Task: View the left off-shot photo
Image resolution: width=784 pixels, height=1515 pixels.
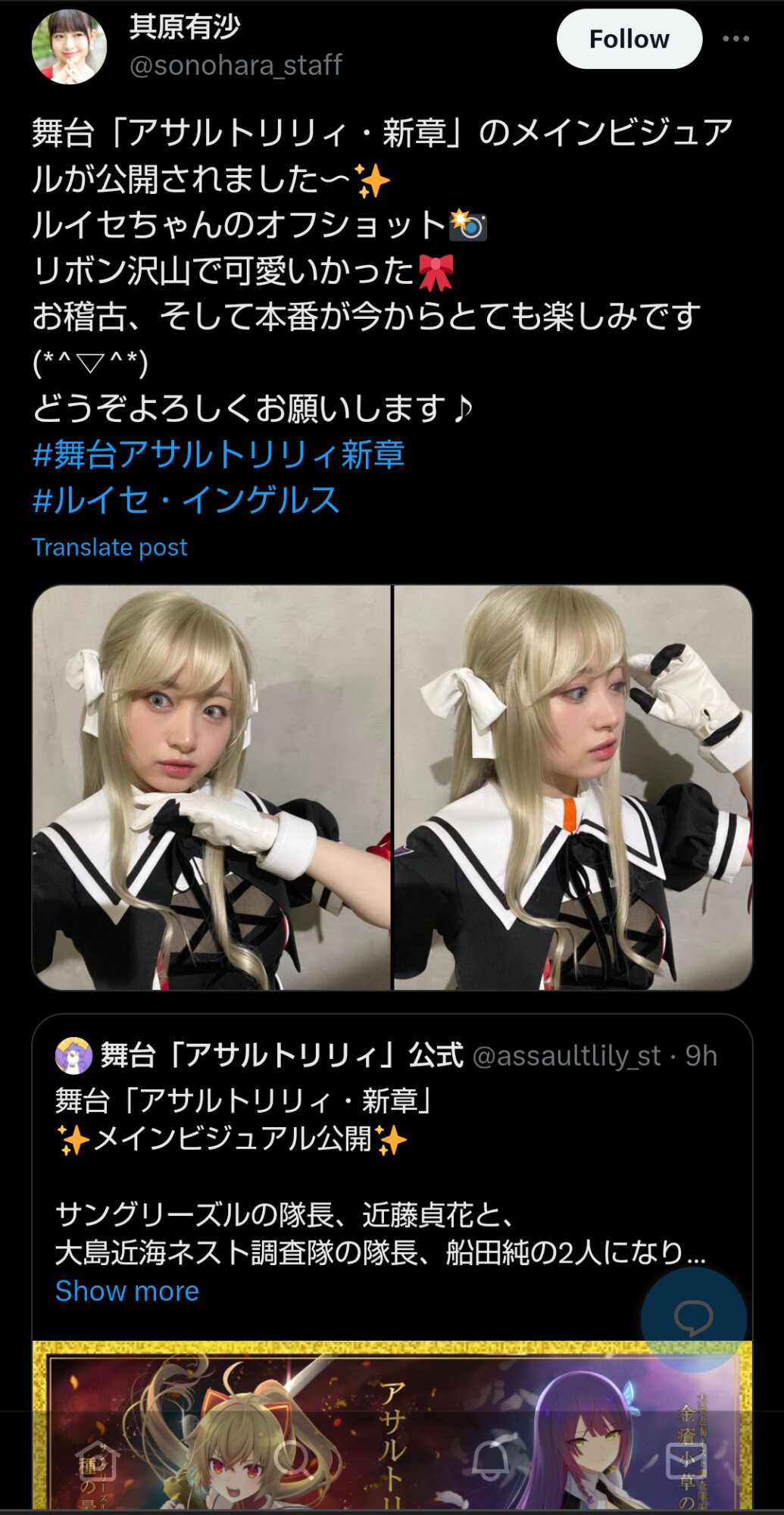Action: 211,787
